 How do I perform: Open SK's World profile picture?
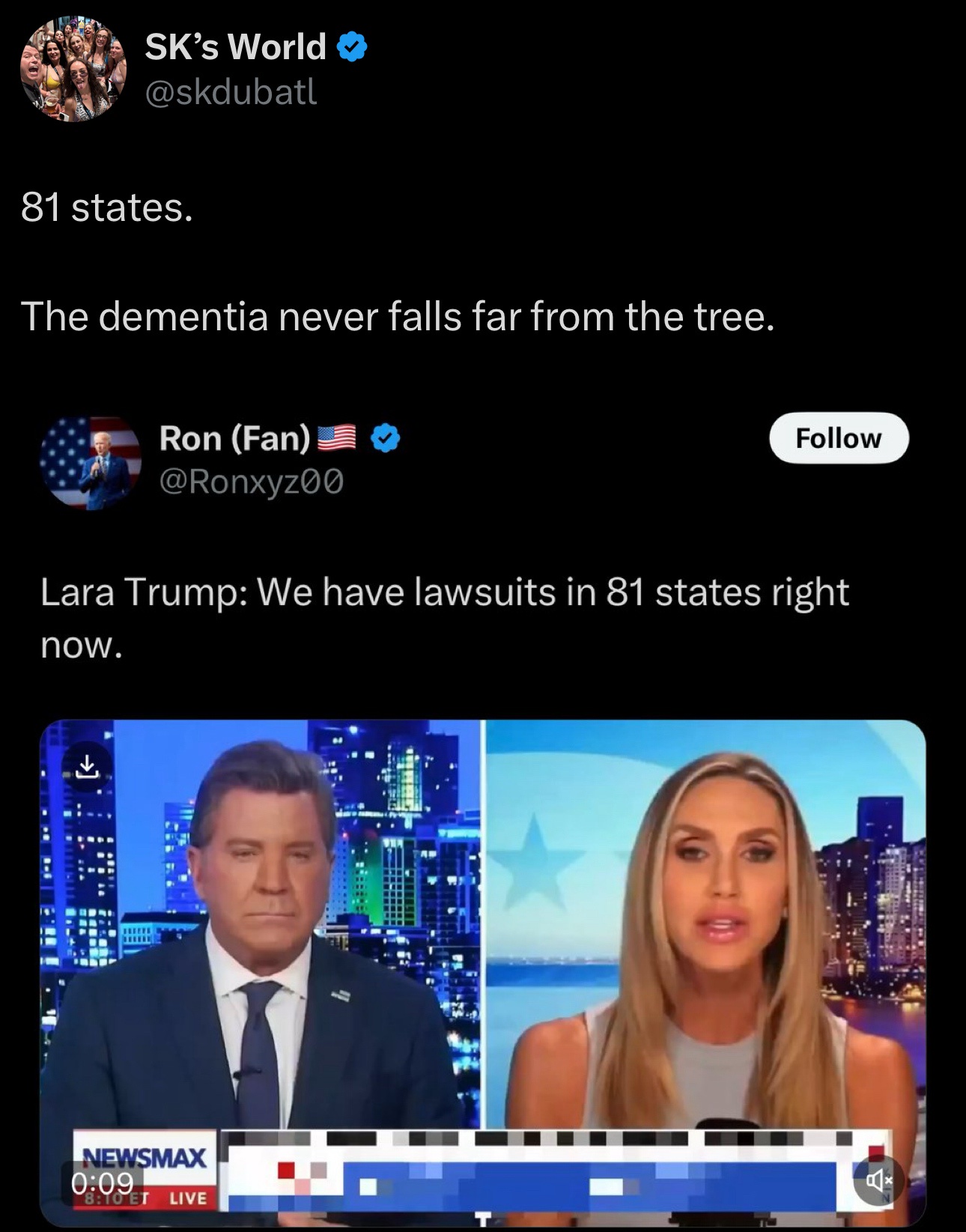tap(73, 69)
